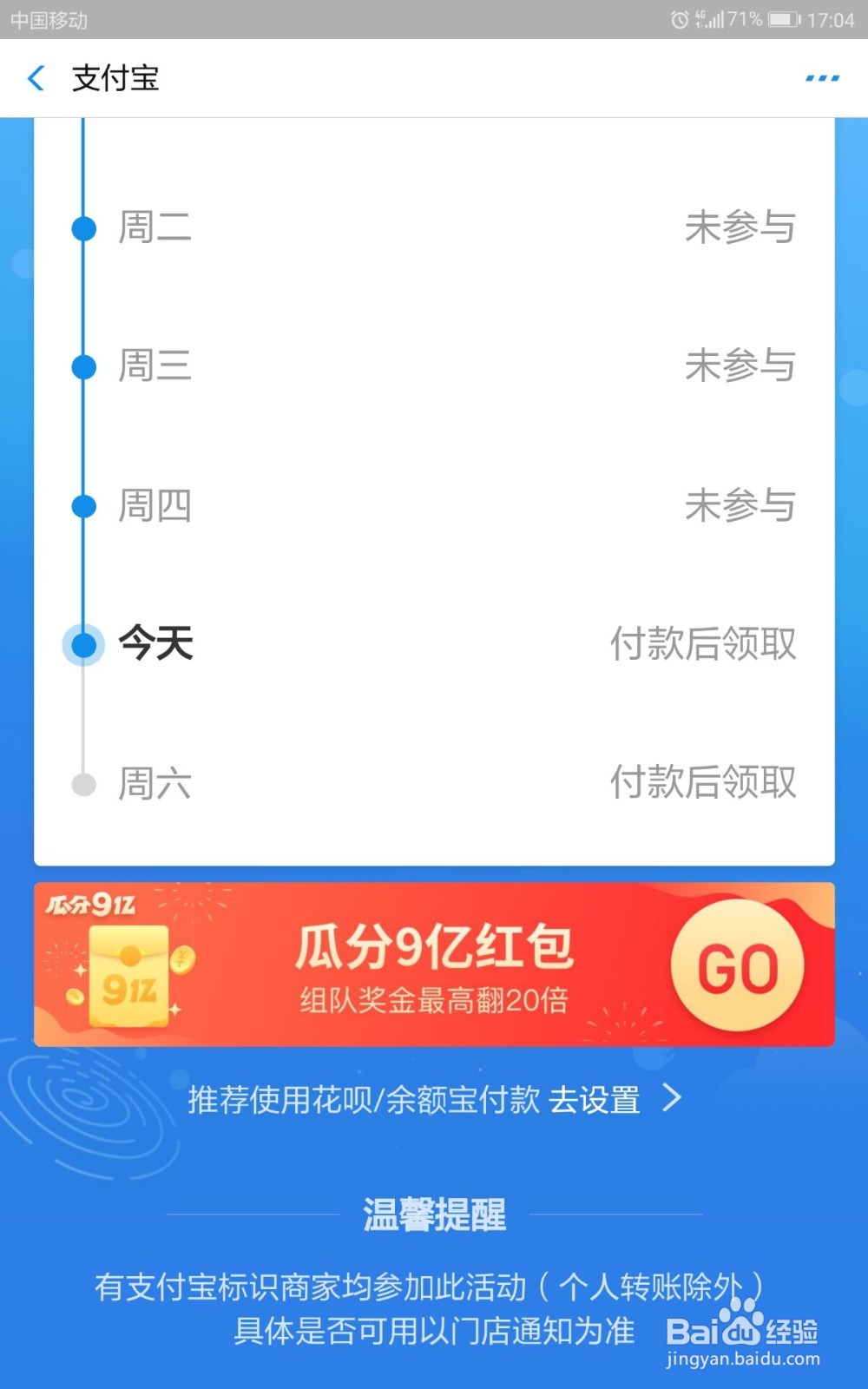Select the 今天 timeline dot
The width and height of the screenshot is (868, 1389).
click(82, 645)
